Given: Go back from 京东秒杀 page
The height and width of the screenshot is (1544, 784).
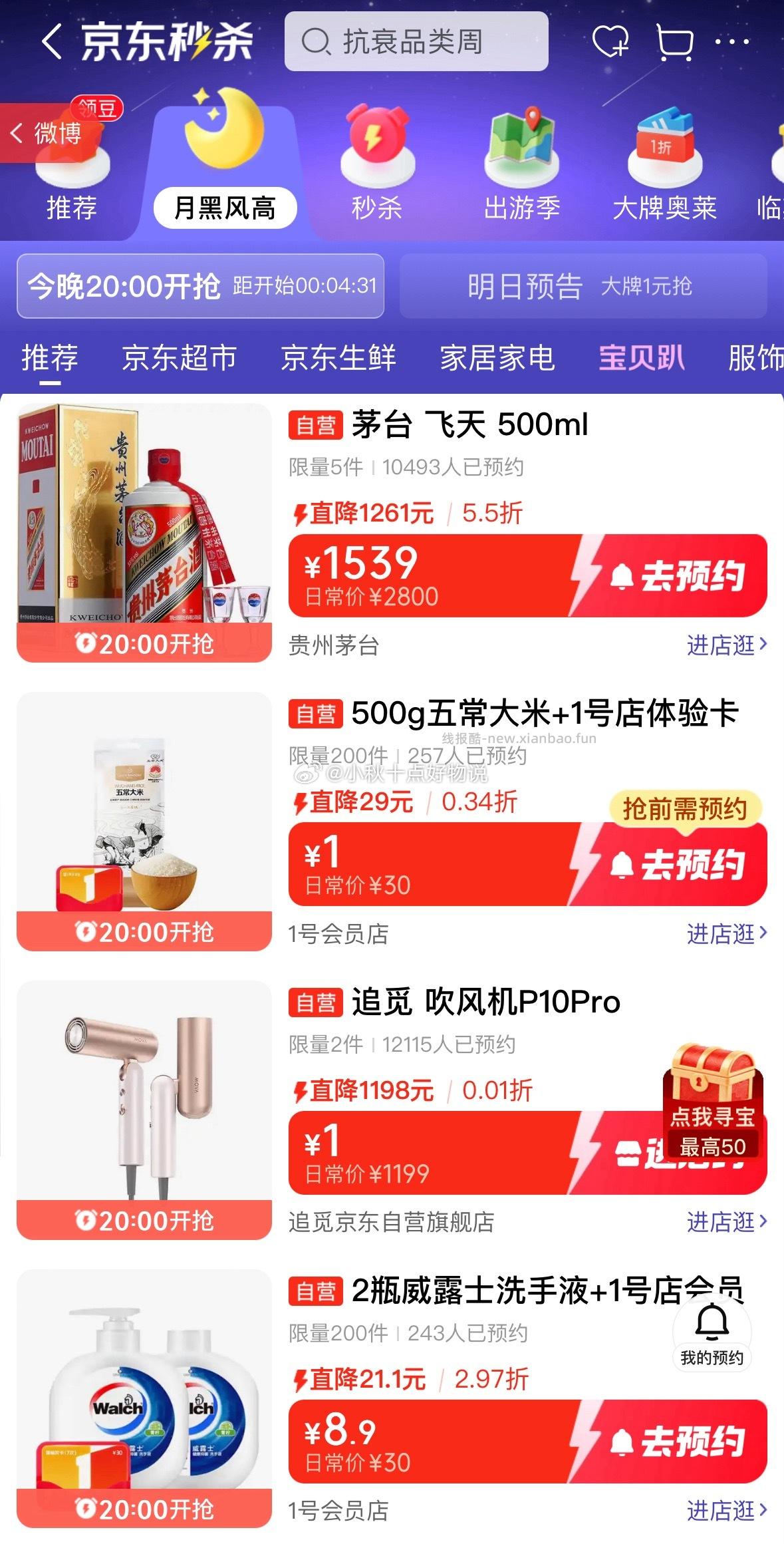Looking at the screenshot, I should click(x=52, y=42).
